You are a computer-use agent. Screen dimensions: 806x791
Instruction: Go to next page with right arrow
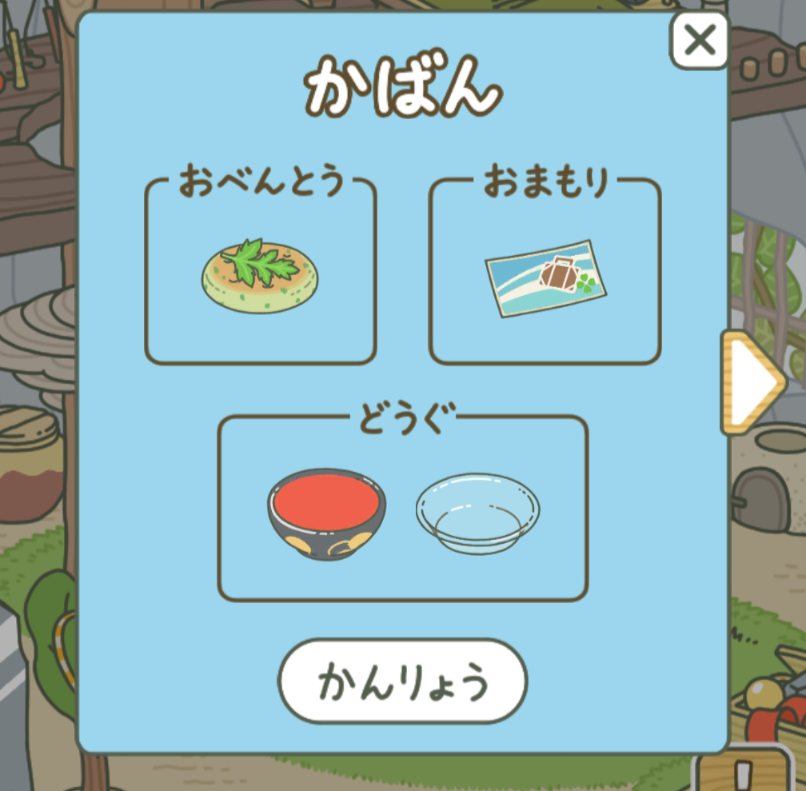(x=750, y=381)
